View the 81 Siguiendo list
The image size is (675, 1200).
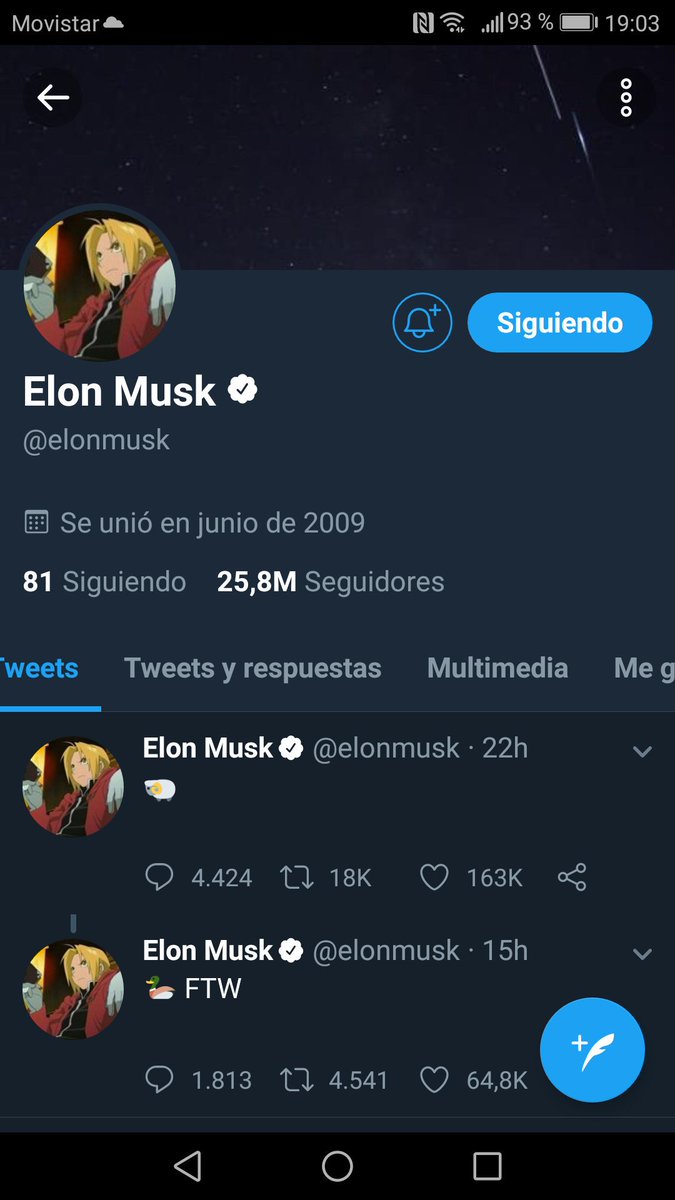[x=105, y=581]
